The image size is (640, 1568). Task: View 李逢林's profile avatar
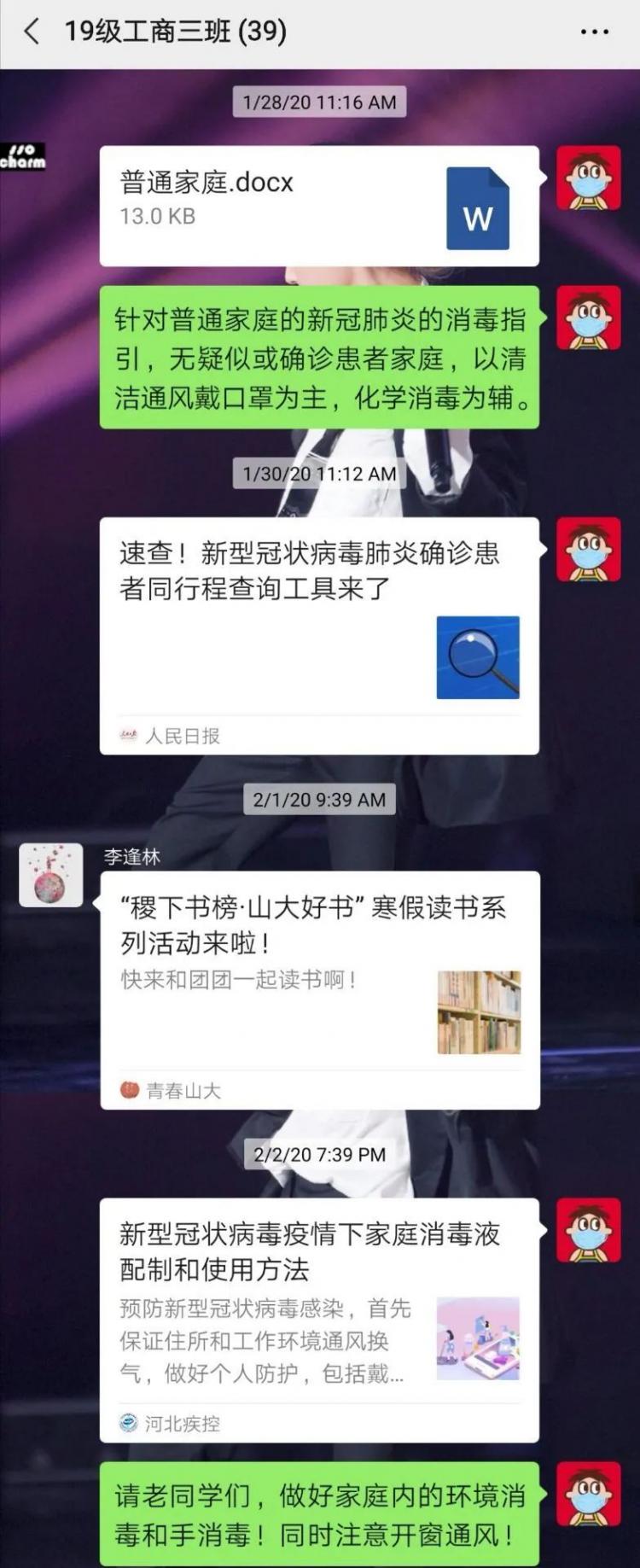click(51, 875)
